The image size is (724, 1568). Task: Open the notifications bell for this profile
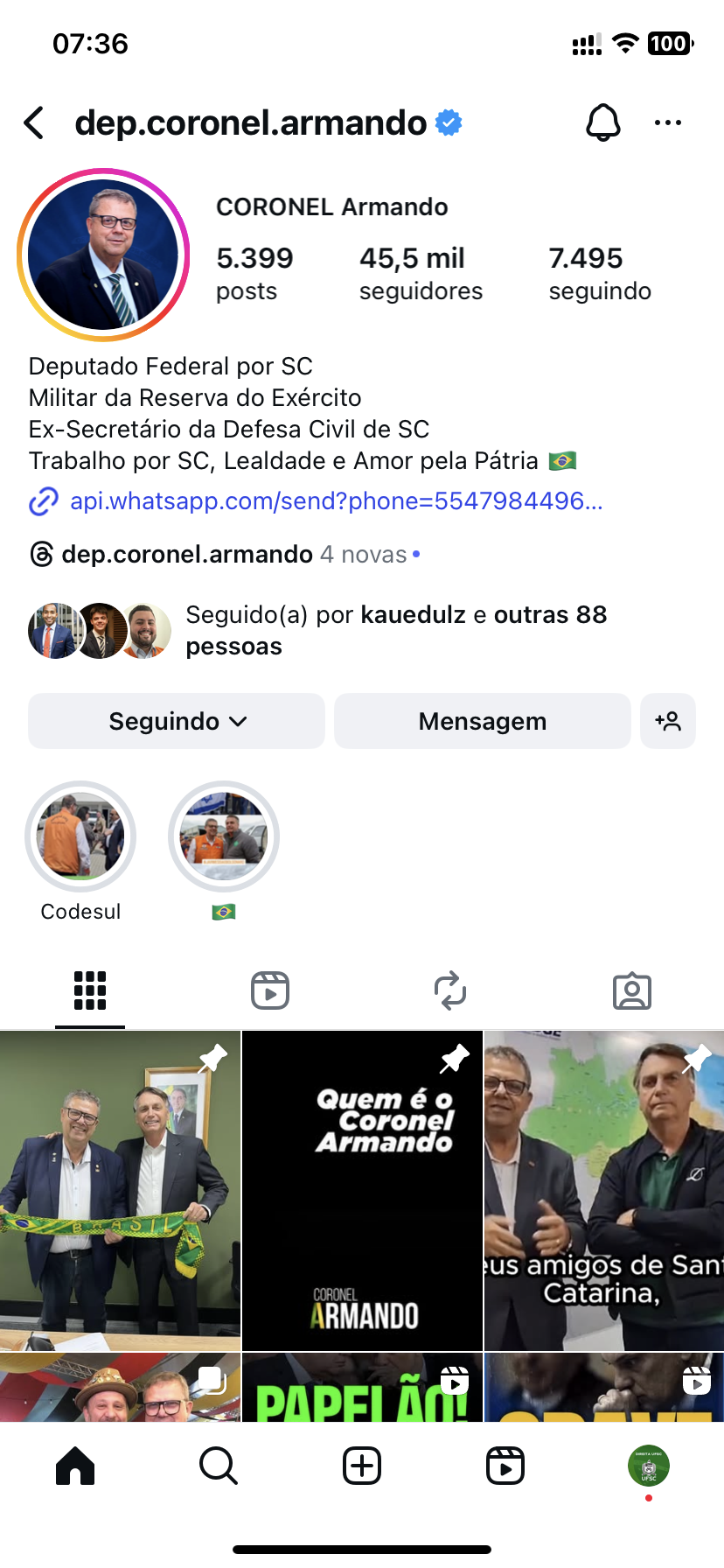pos(602,123)
